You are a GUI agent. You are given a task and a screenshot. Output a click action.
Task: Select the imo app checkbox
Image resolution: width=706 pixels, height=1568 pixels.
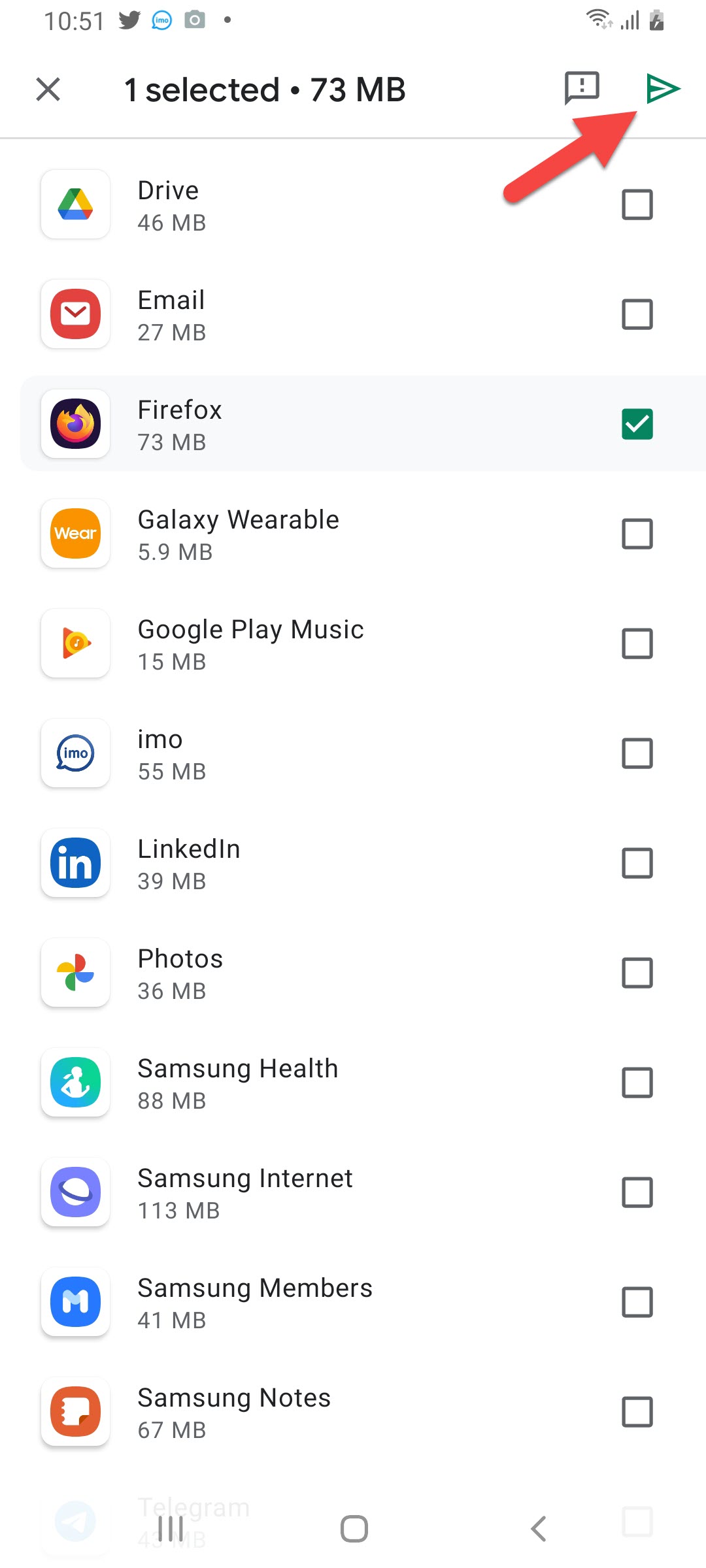tap(637, 753)
